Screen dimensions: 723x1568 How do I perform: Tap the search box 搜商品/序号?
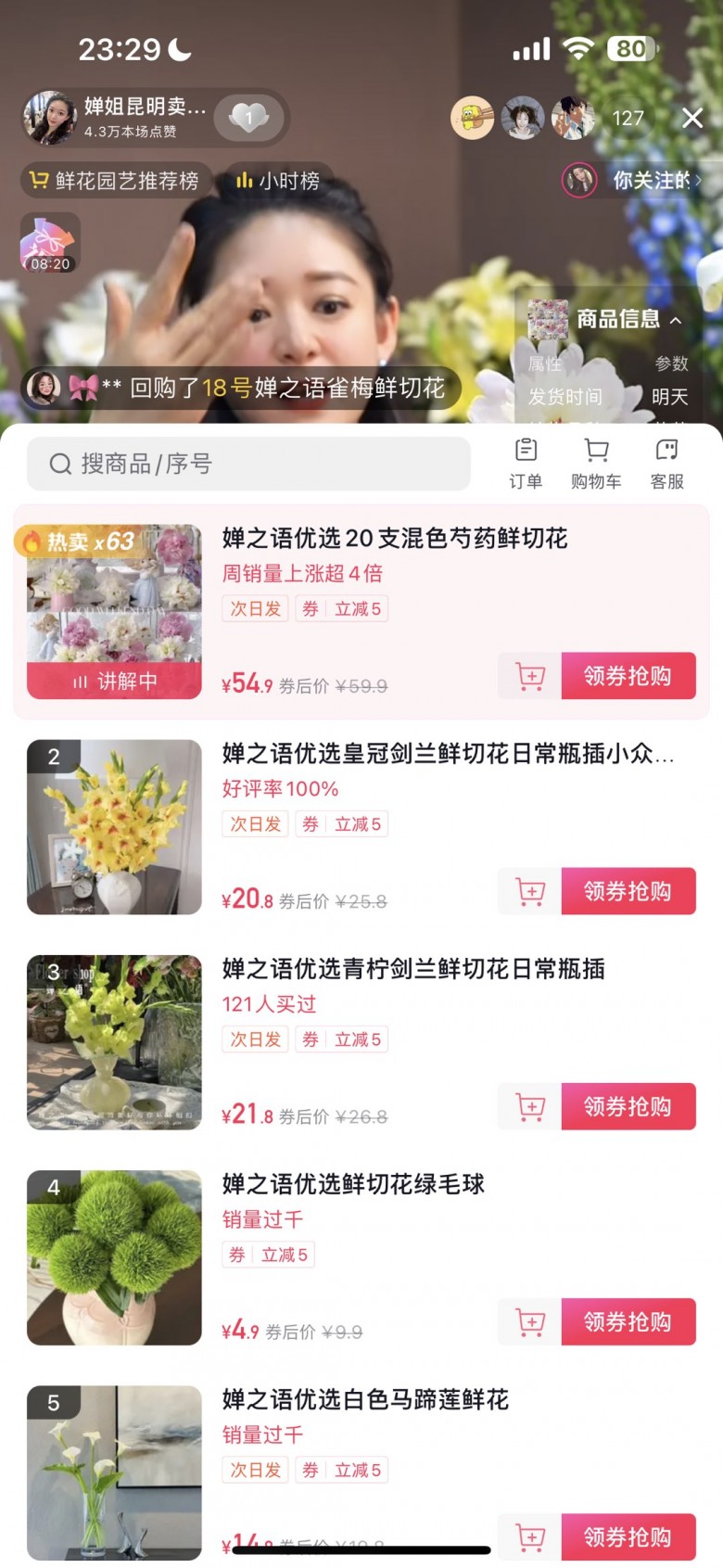(x=248, y=464)
